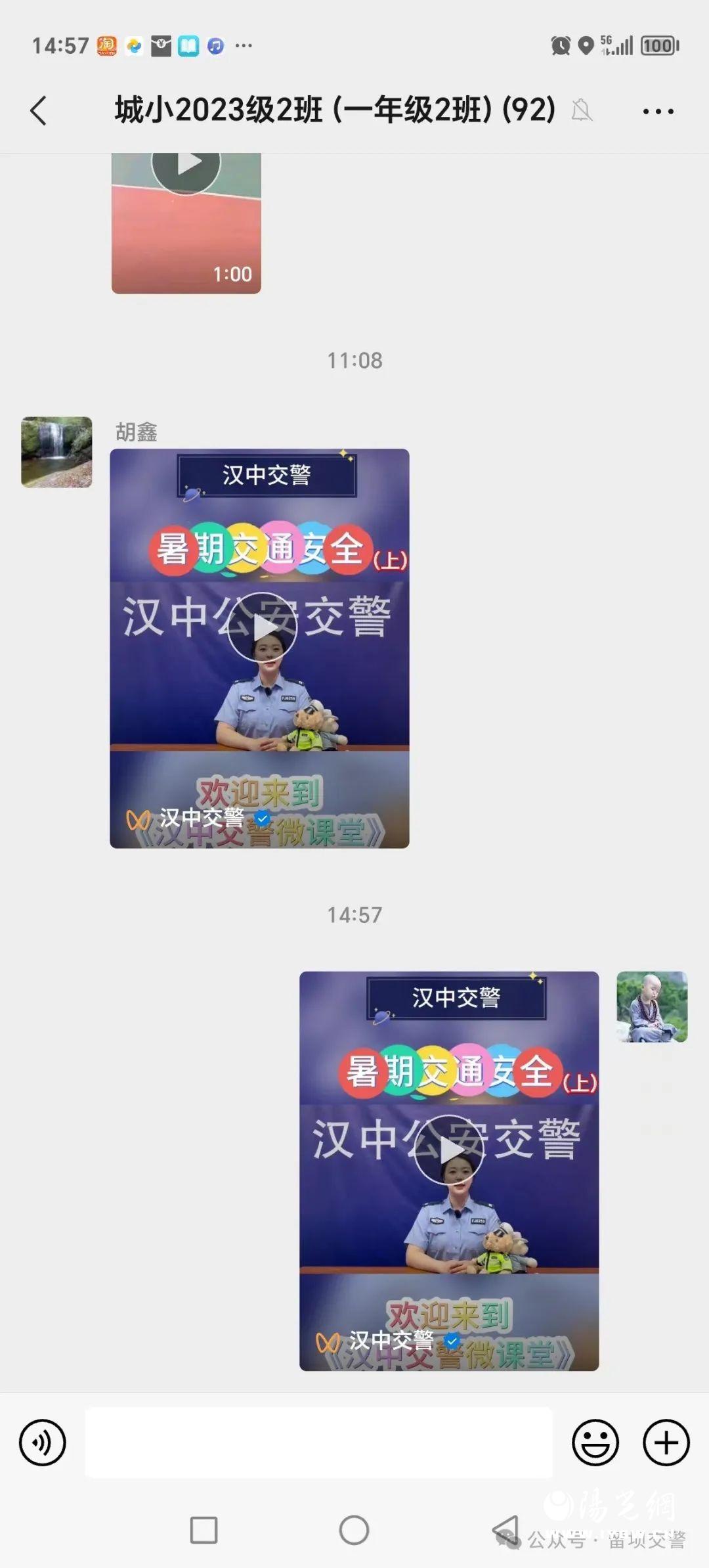
Task: Open the plus attachment menu
Action: pyautogui.click(x=666, y=1443)
